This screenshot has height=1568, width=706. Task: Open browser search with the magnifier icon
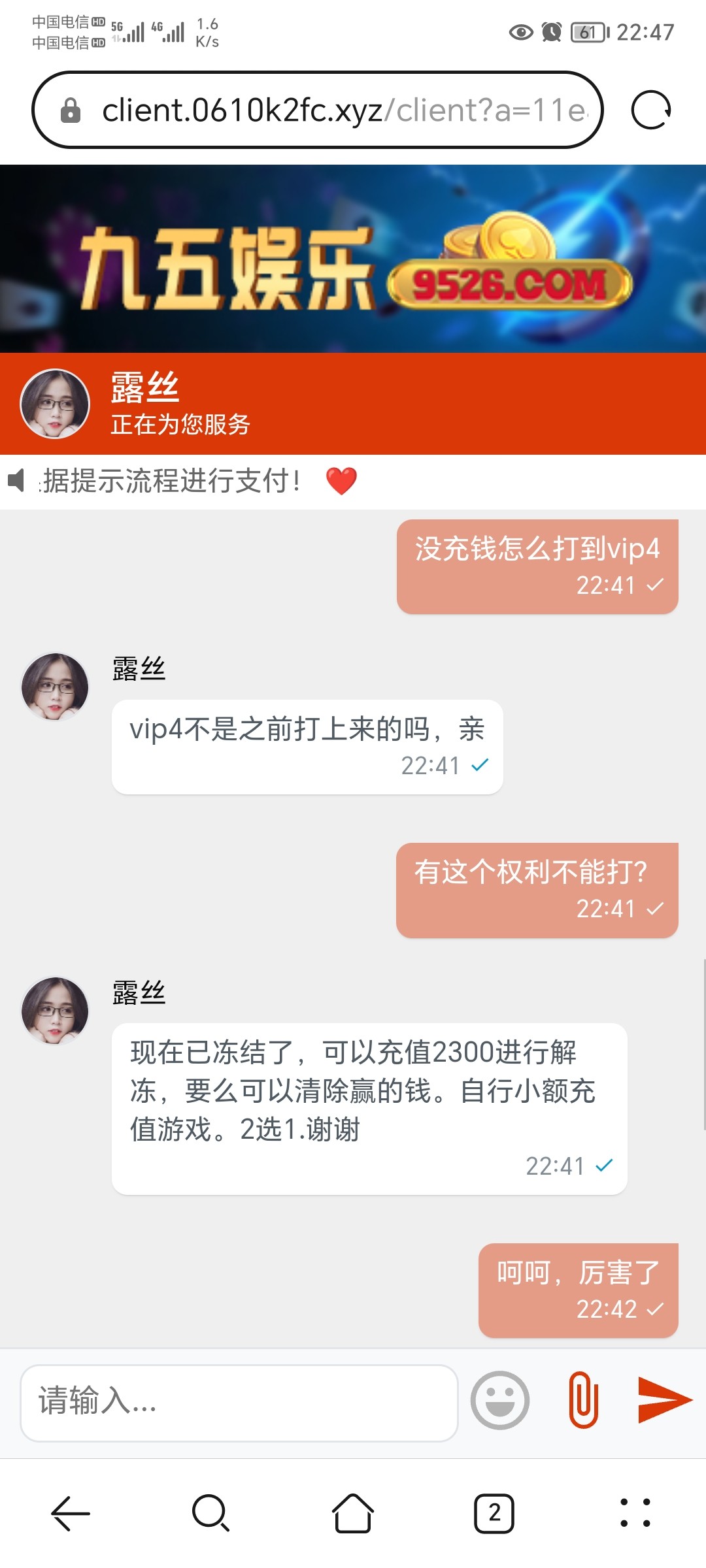tap(210, 1516)
